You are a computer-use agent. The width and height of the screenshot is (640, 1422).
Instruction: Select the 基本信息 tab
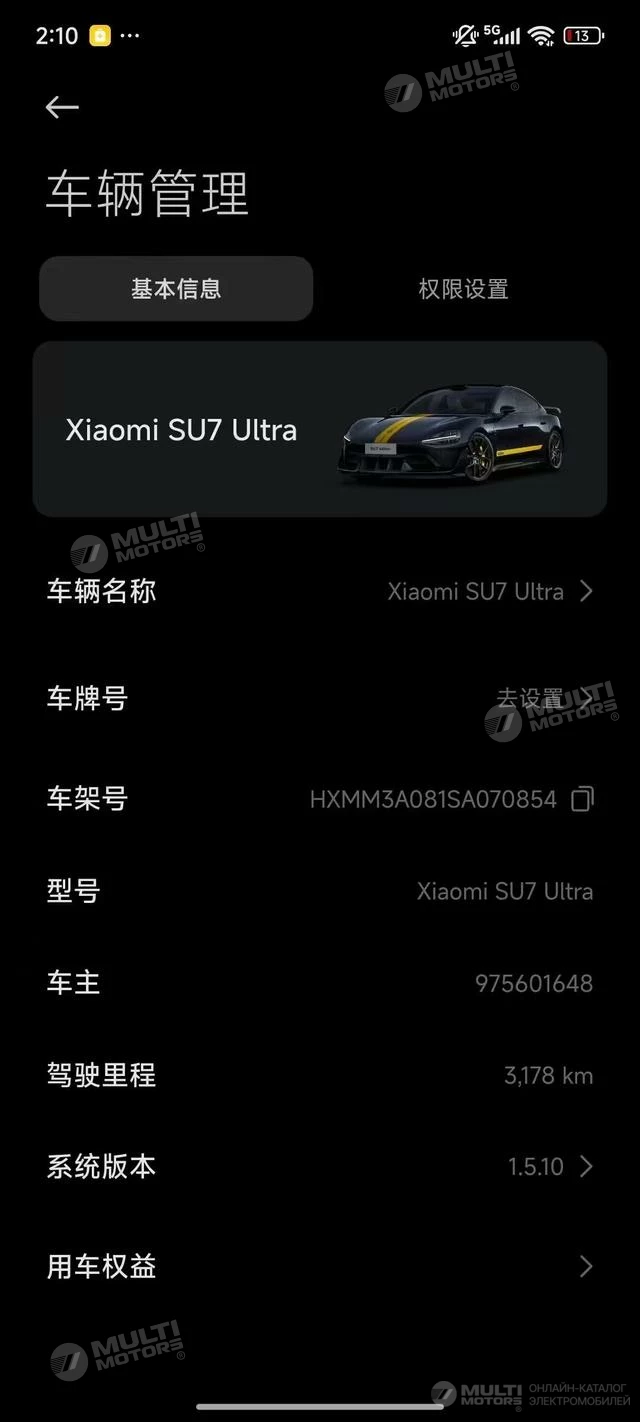click(176, 289)
